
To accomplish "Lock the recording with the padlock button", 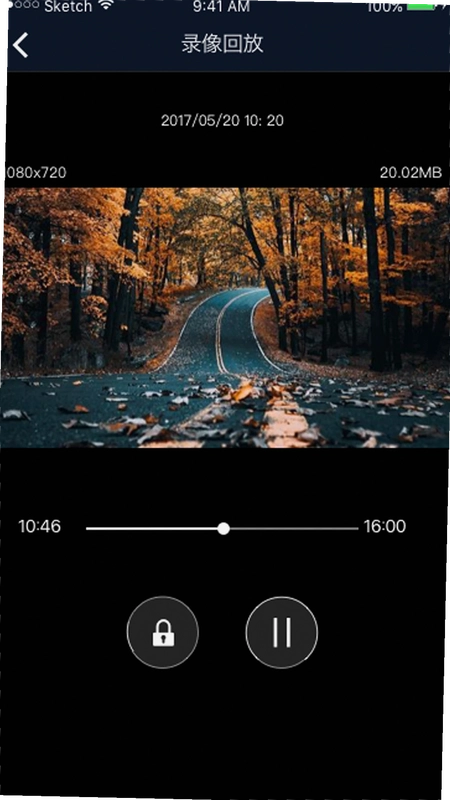I will point(163,632).
